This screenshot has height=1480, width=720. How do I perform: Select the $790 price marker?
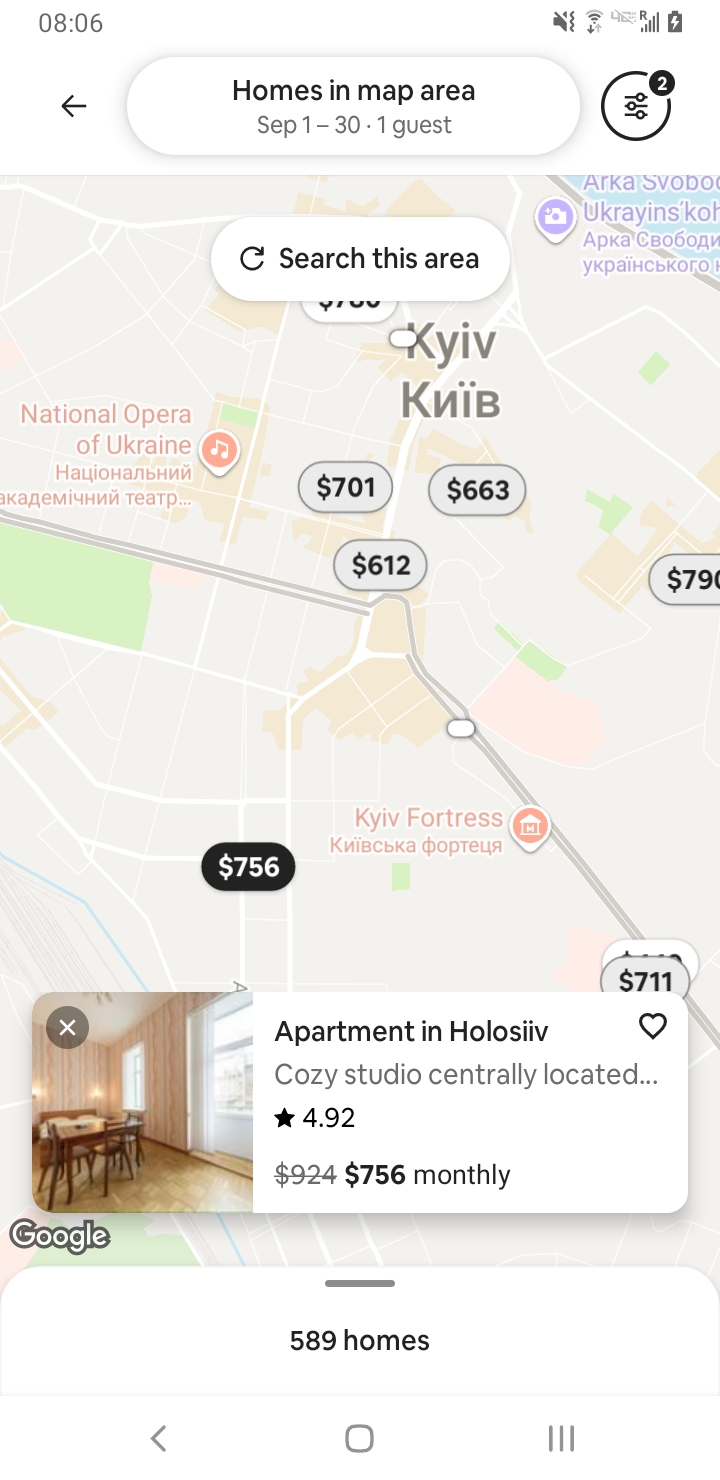click(x=688, y=579)
